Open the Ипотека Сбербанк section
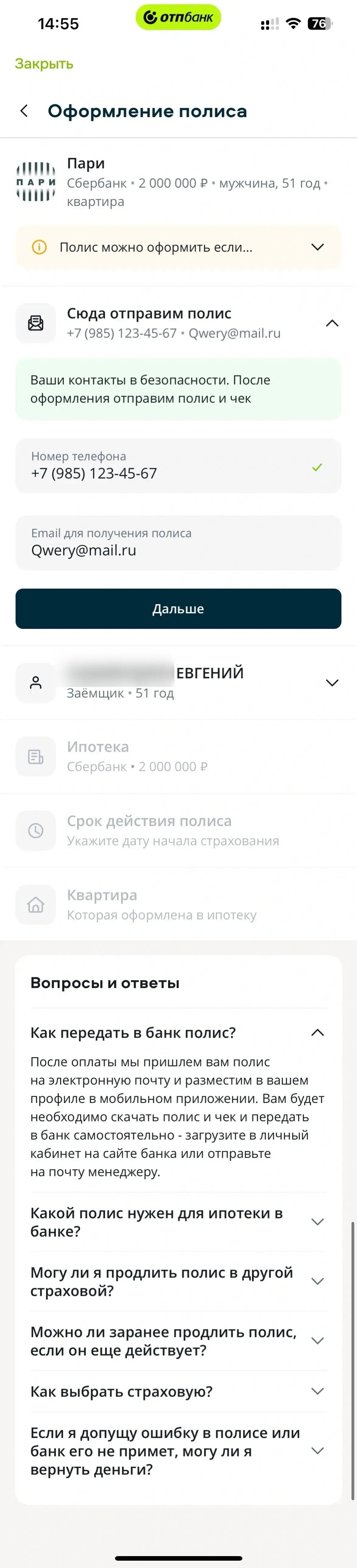357x1568 pixels. pyautogui.click(x=178, y=757)
